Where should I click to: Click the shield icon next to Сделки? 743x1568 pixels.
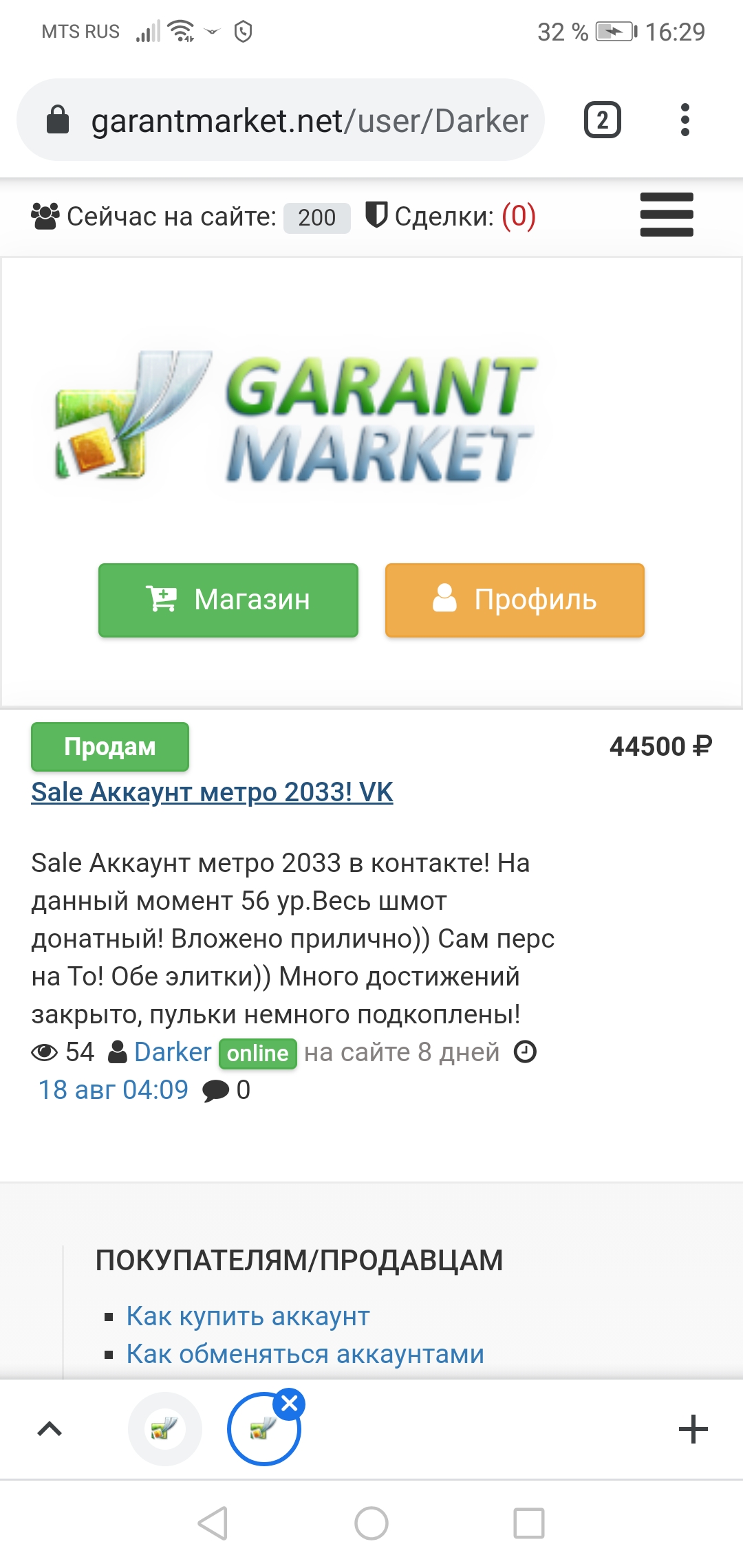[x=378, y=215]
